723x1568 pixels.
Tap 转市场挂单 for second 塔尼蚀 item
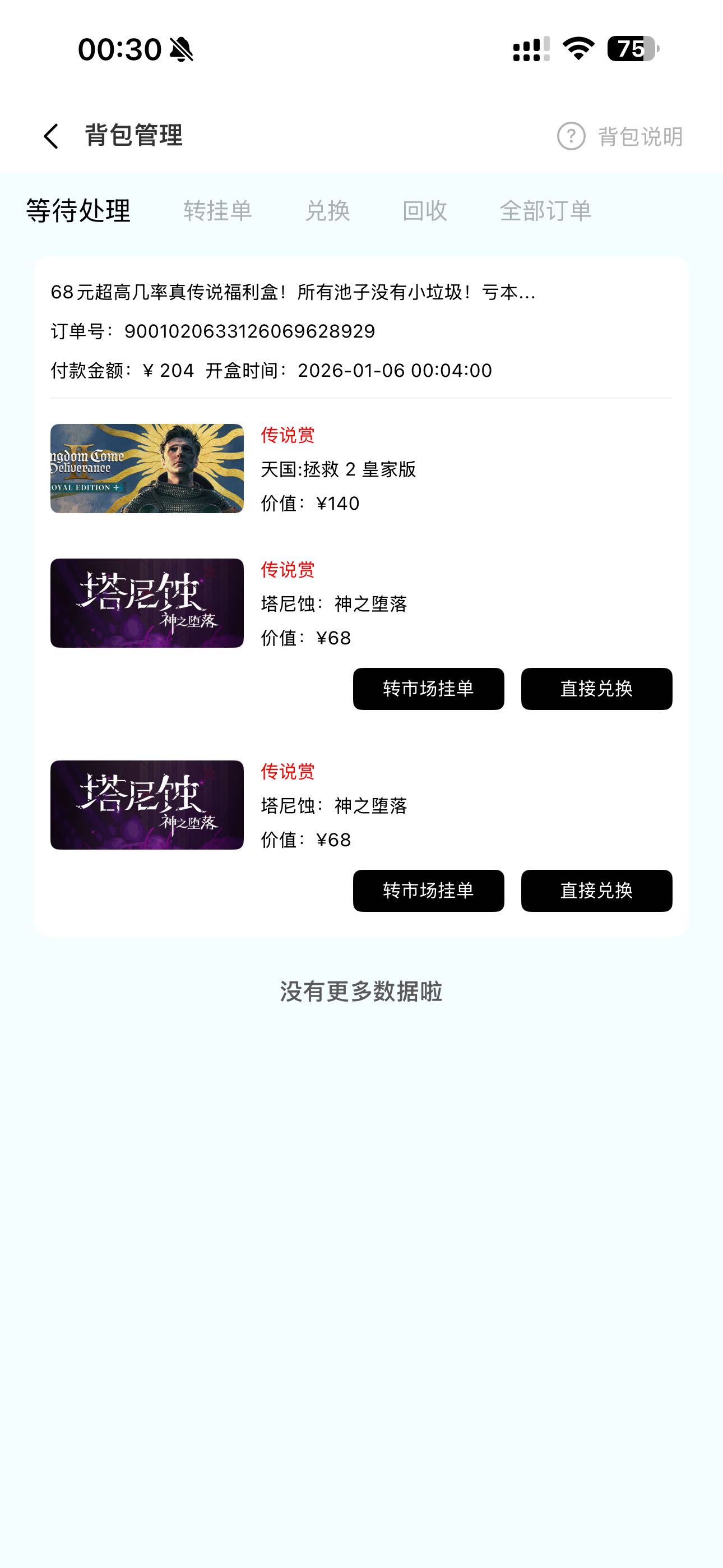(428, 891)
